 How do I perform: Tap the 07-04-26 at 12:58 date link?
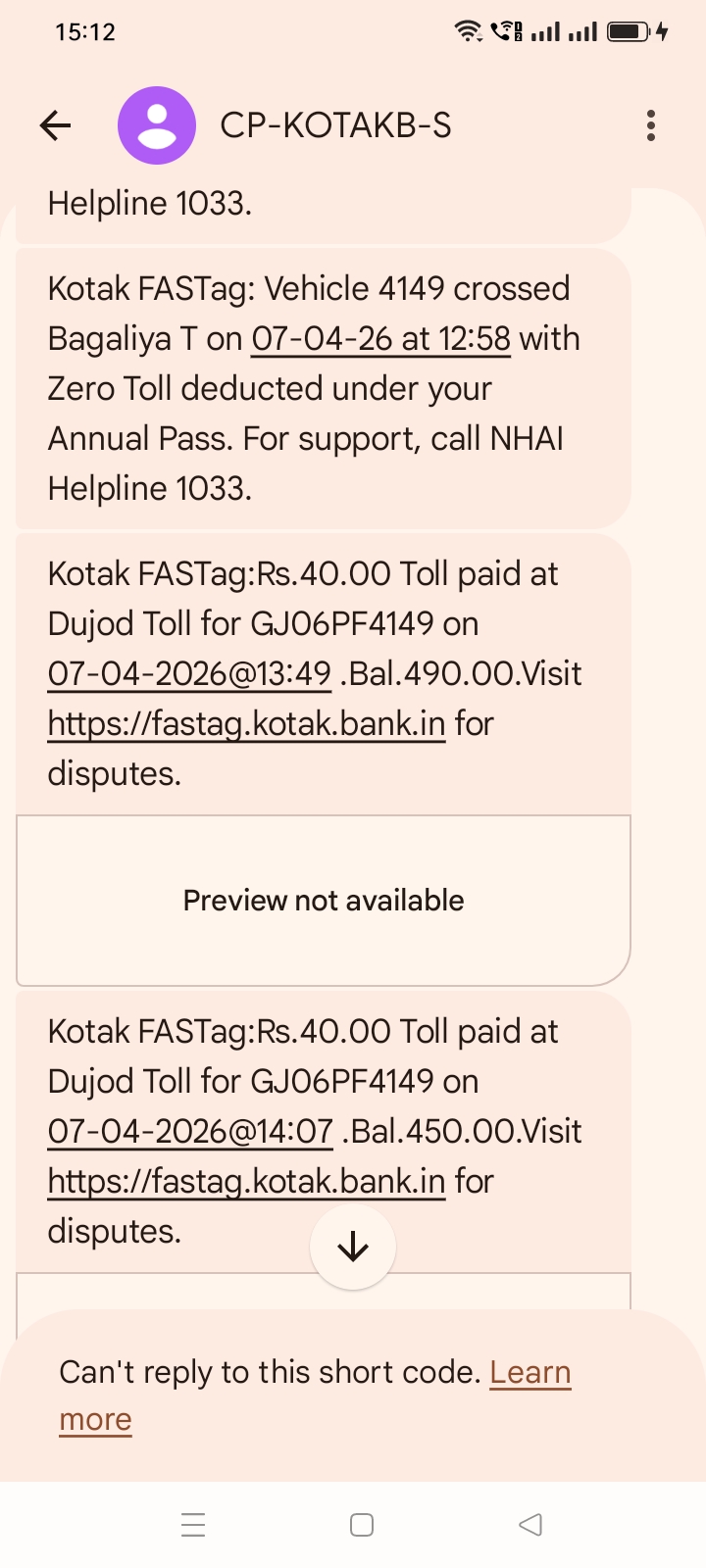pyautogui.click(x=380, y=339)
